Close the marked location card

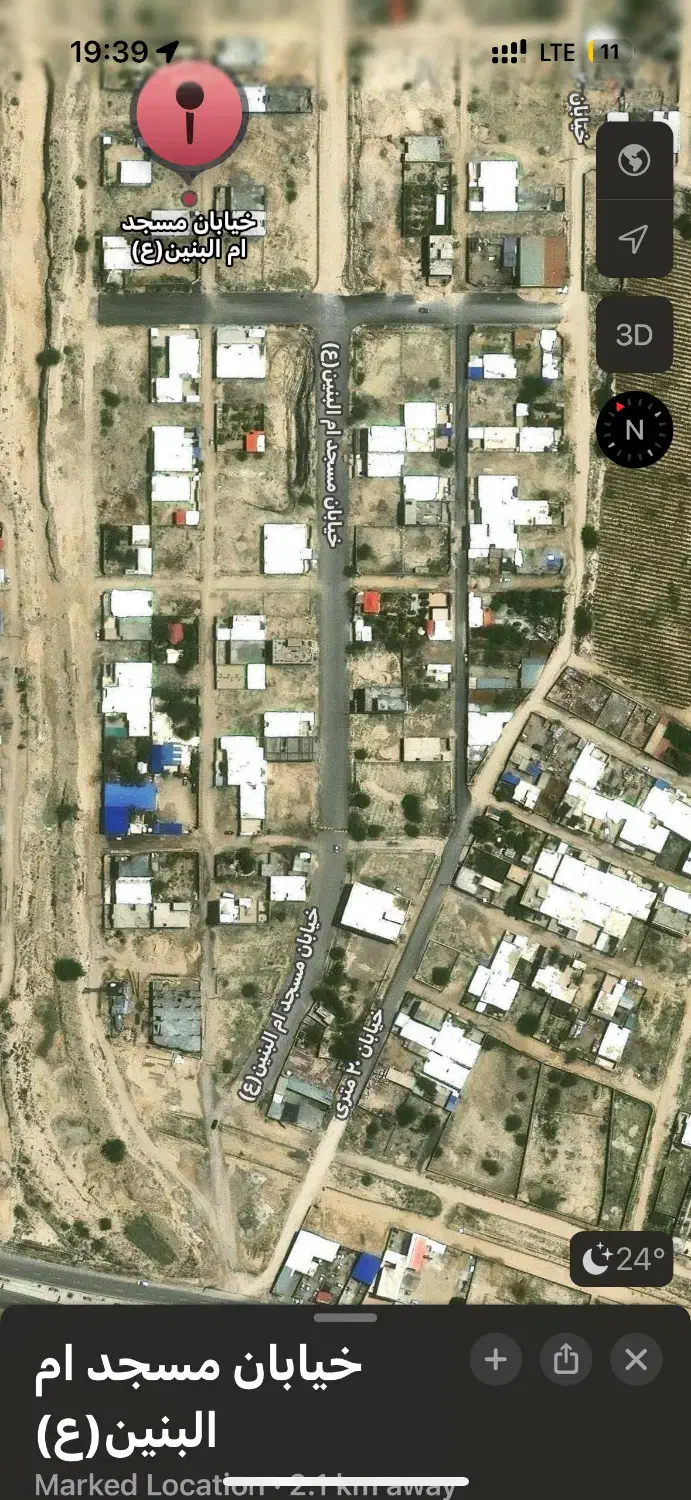coord(636,1359)
